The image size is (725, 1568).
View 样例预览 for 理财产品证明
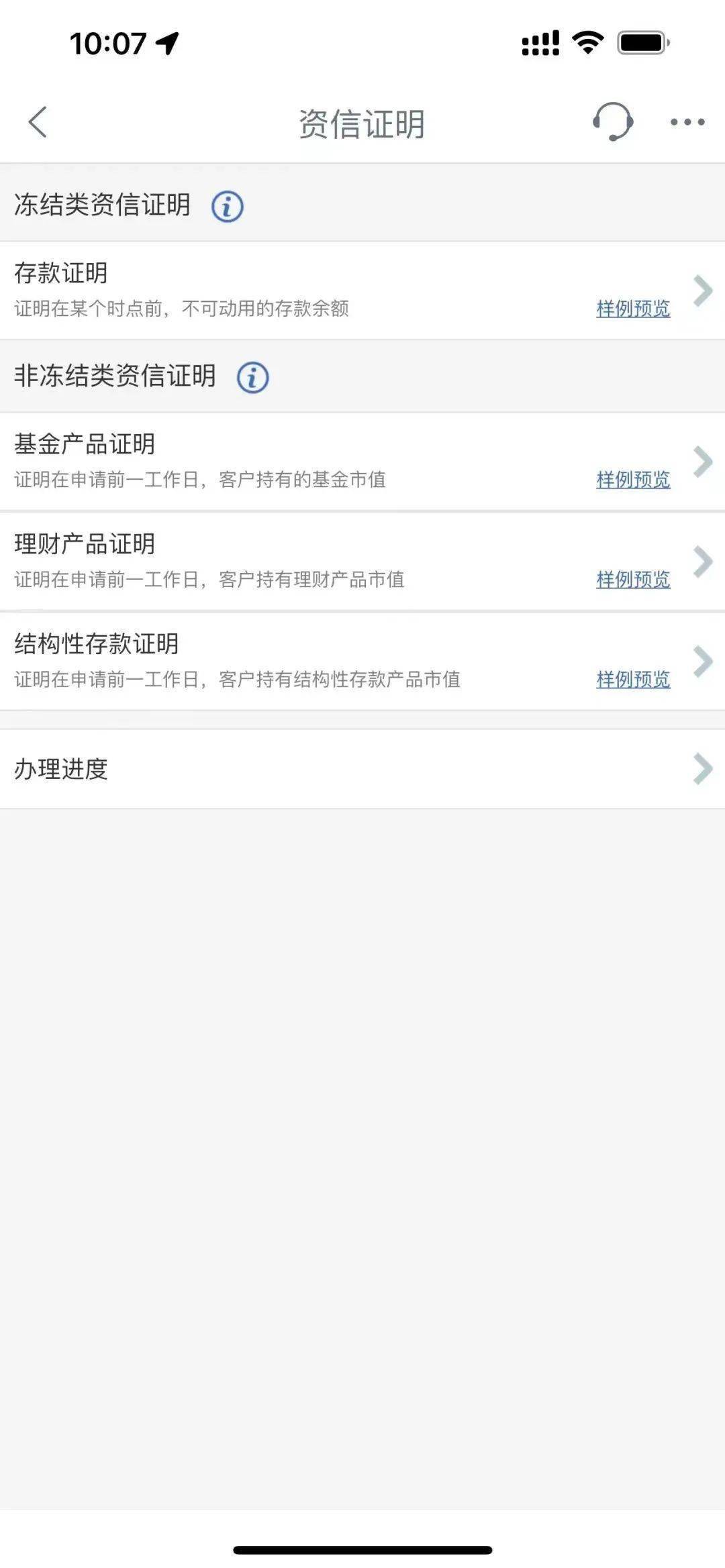(x=633, y=580)
